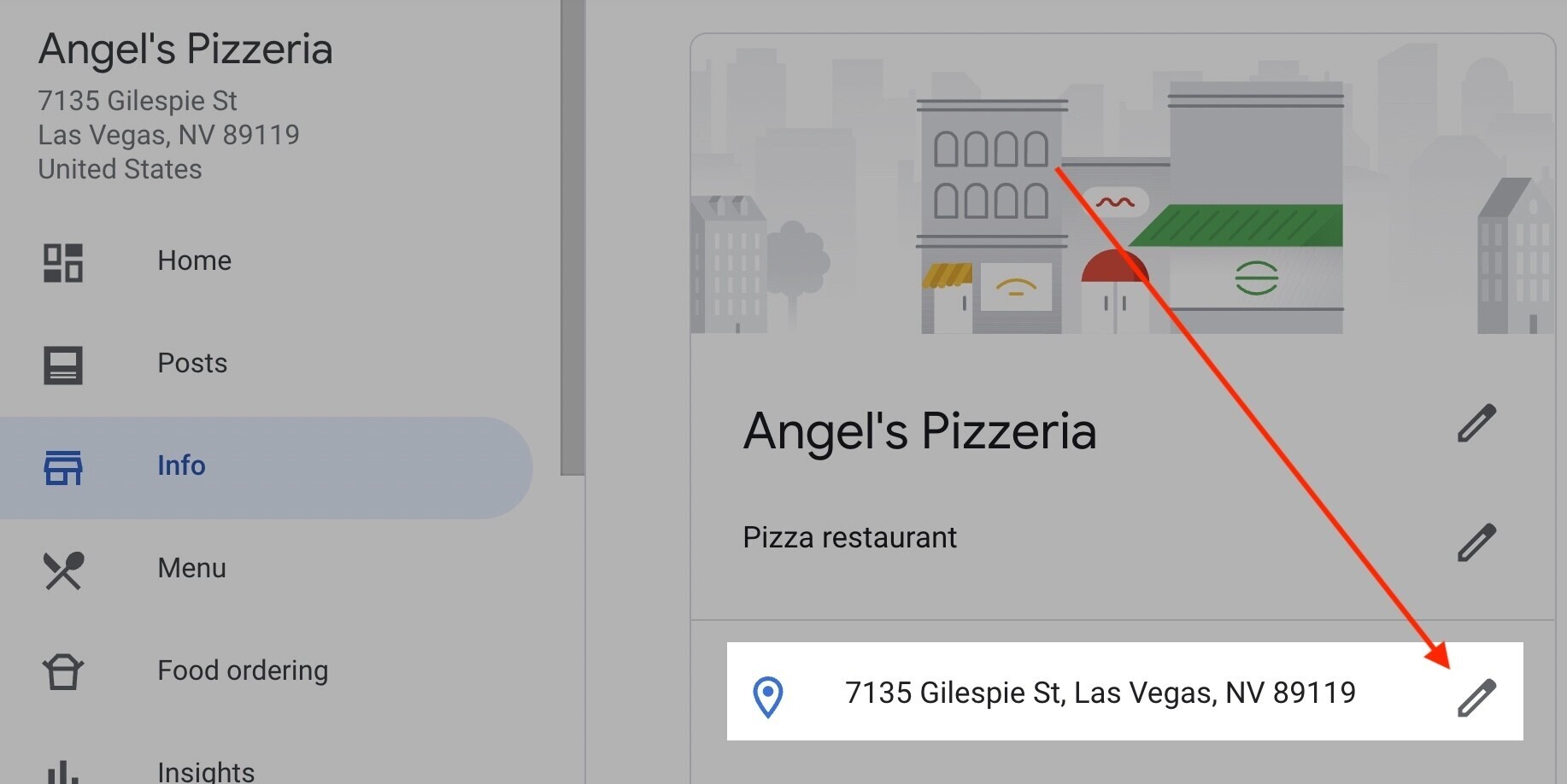Open Food ordering settings
Image resolution: width=1567 pixels, height=784 pixels.
(242, 671)
